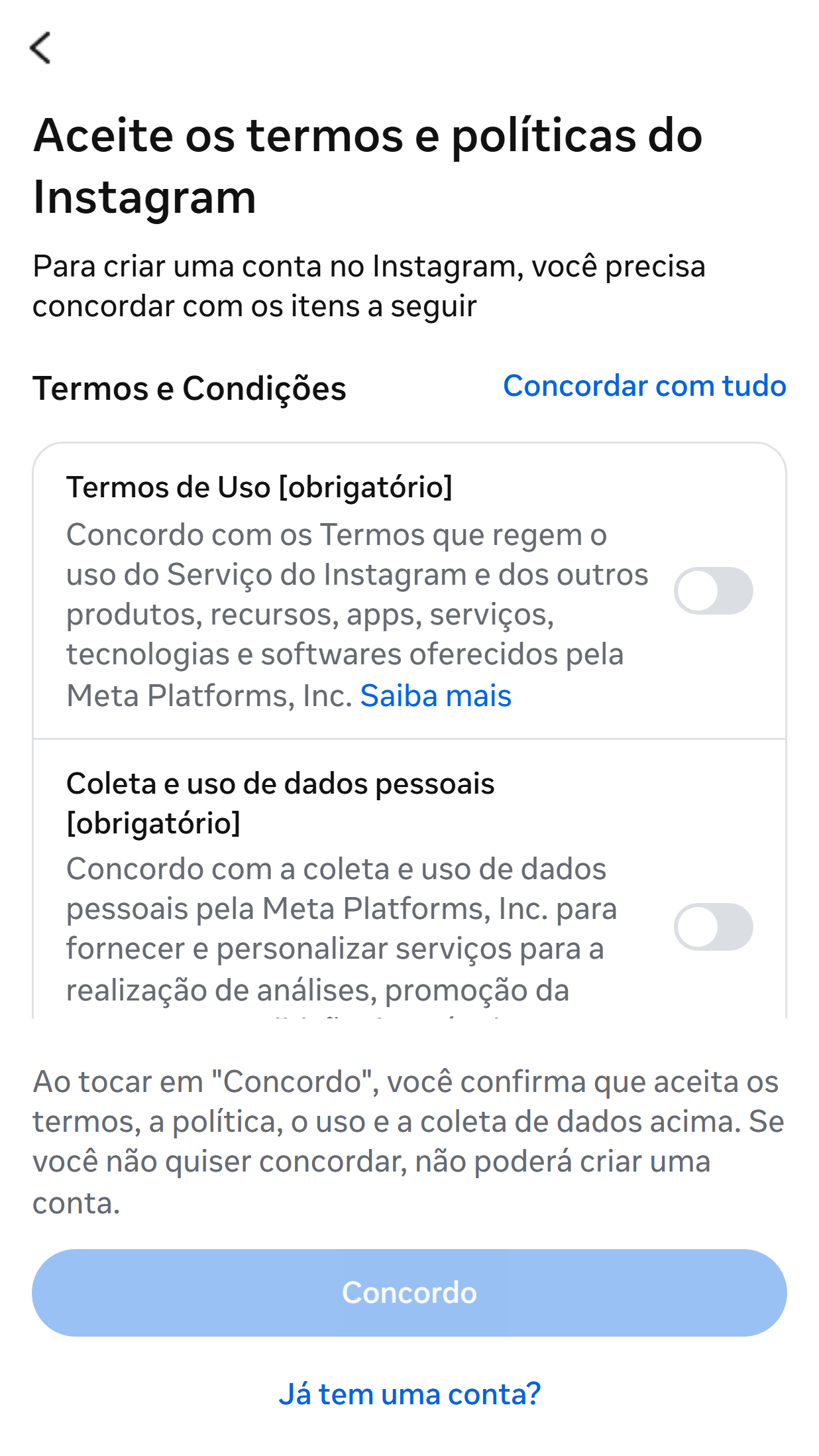Image resolution: width=819 pixels, height=1456 pixels.
Task: Confirm agreement via the blue Concordo button
Action: pyautogui.click(x=409, y=1292)
